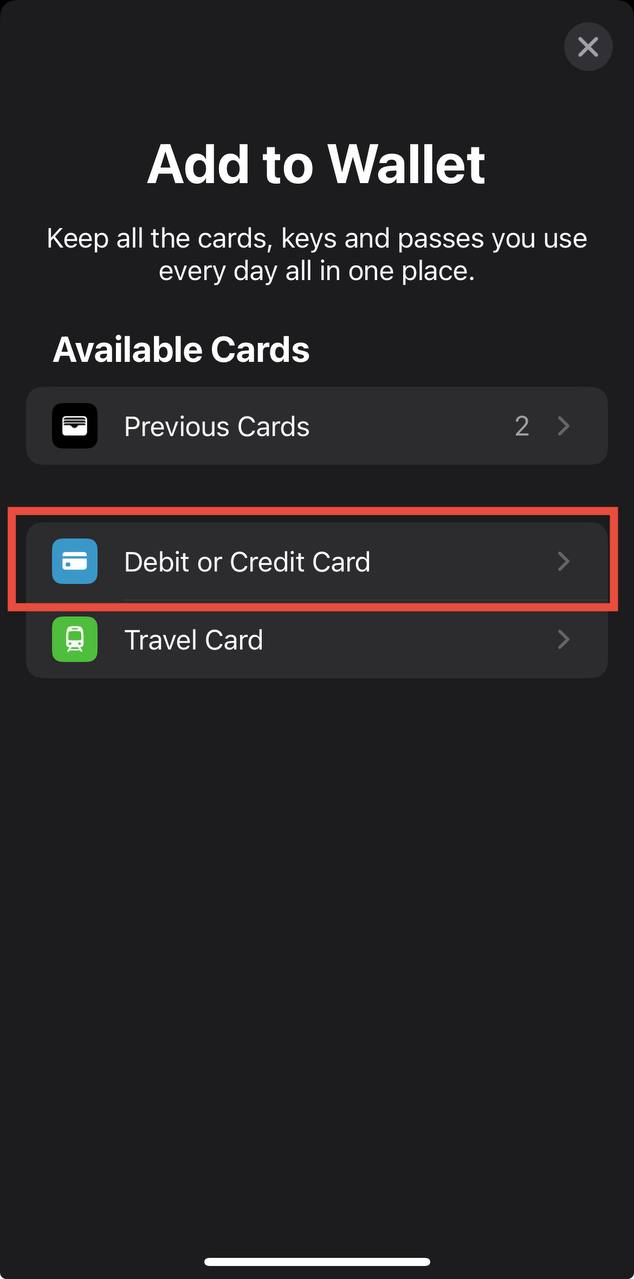The height and width of the screenshot is (1279, 634).
Task: Open Previous Cards list
Action: [316, 426]
